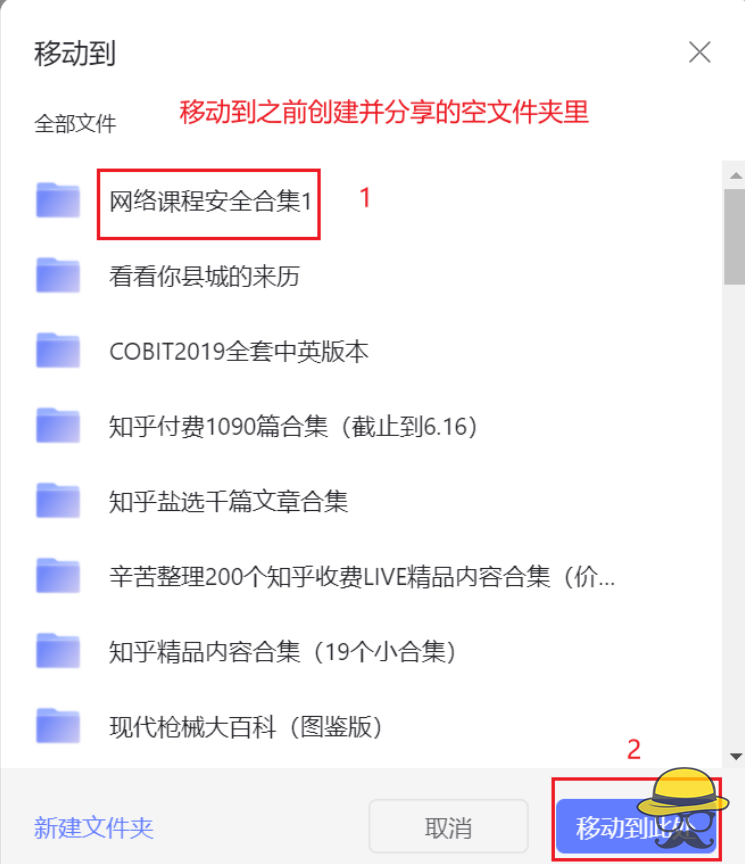This screenshot has height=864, width=745.
Task: Click the folder icon beside 网络课程安全合集1
Action: tap(57, 201)
